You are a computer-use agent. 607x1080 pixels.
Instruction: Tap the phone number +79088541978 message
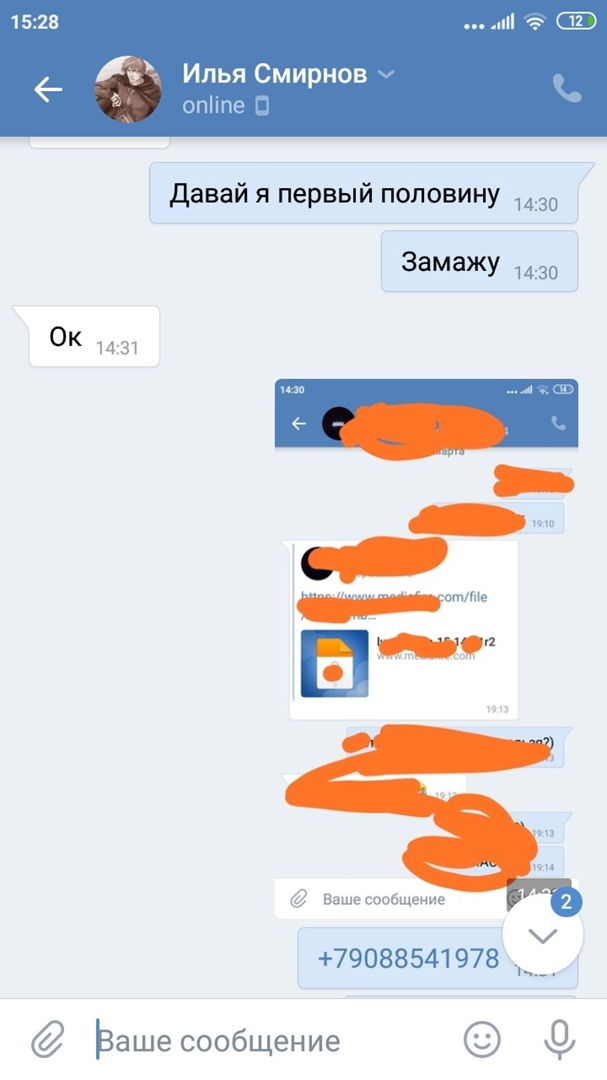408,958
